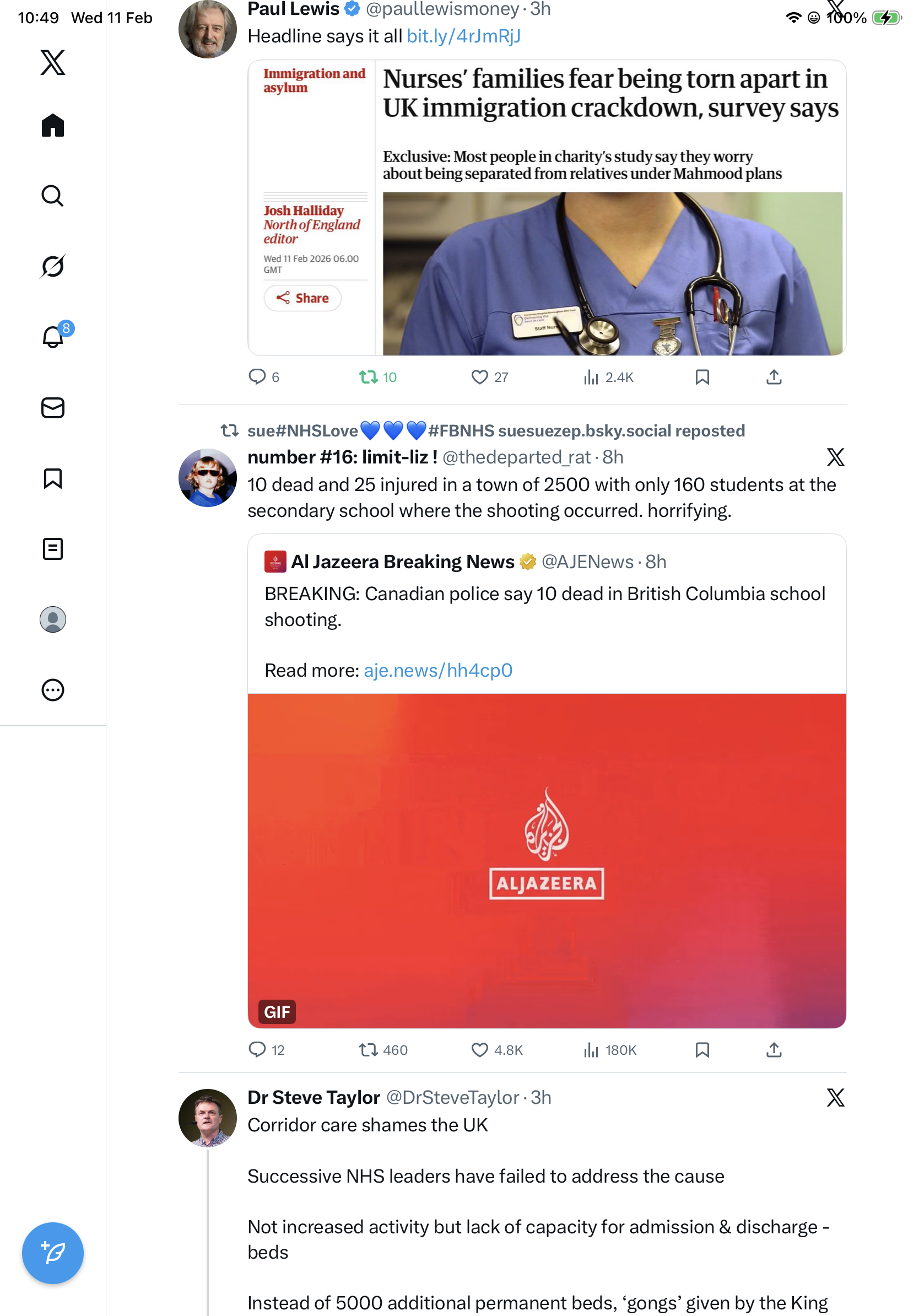Open Grok from the sidebar
The height and width of the screenshot is (1316, 919).
[53, 266]
